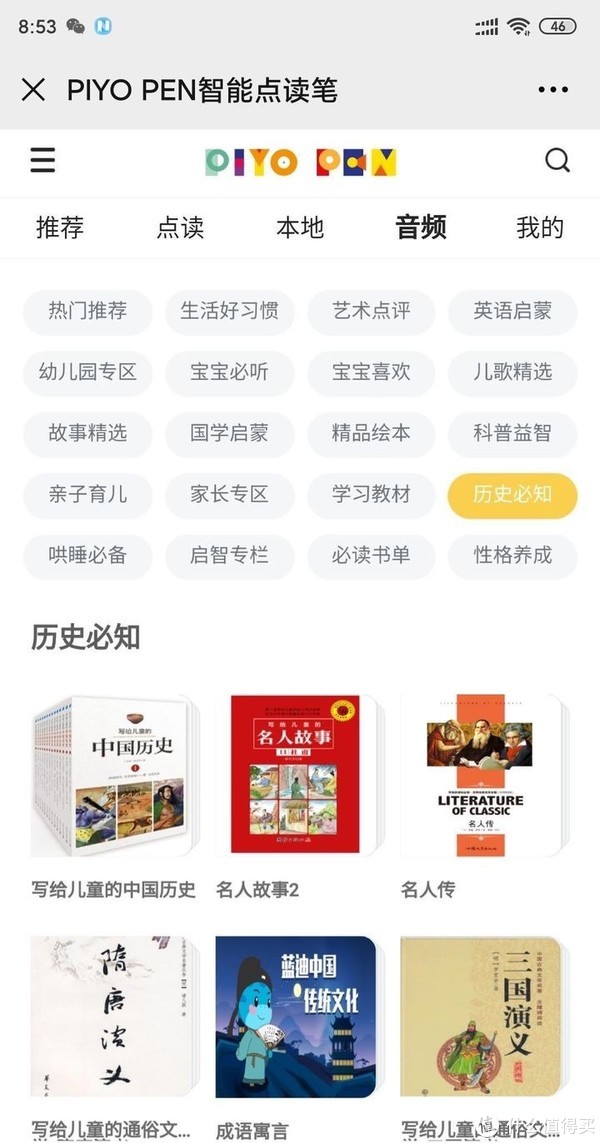The height and width of the screenshot is (1143, 600).
Task: Select the 性格养成 chip
Action: click(x=513, y=556)
